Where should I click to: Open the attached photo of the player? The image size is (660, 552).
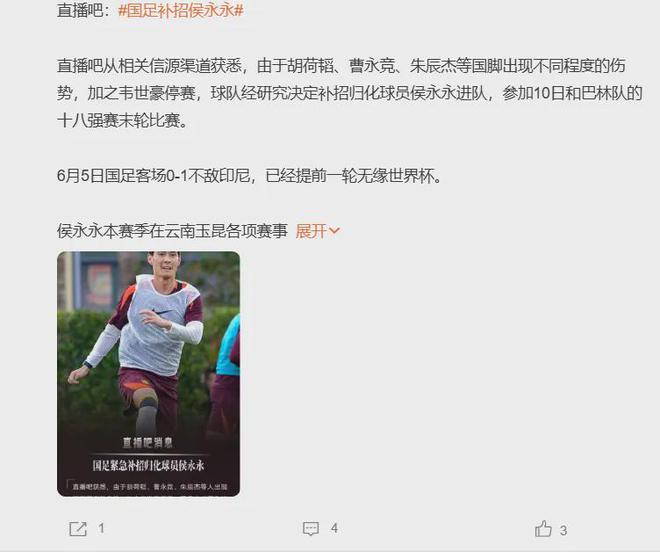(x=148, y=373)
